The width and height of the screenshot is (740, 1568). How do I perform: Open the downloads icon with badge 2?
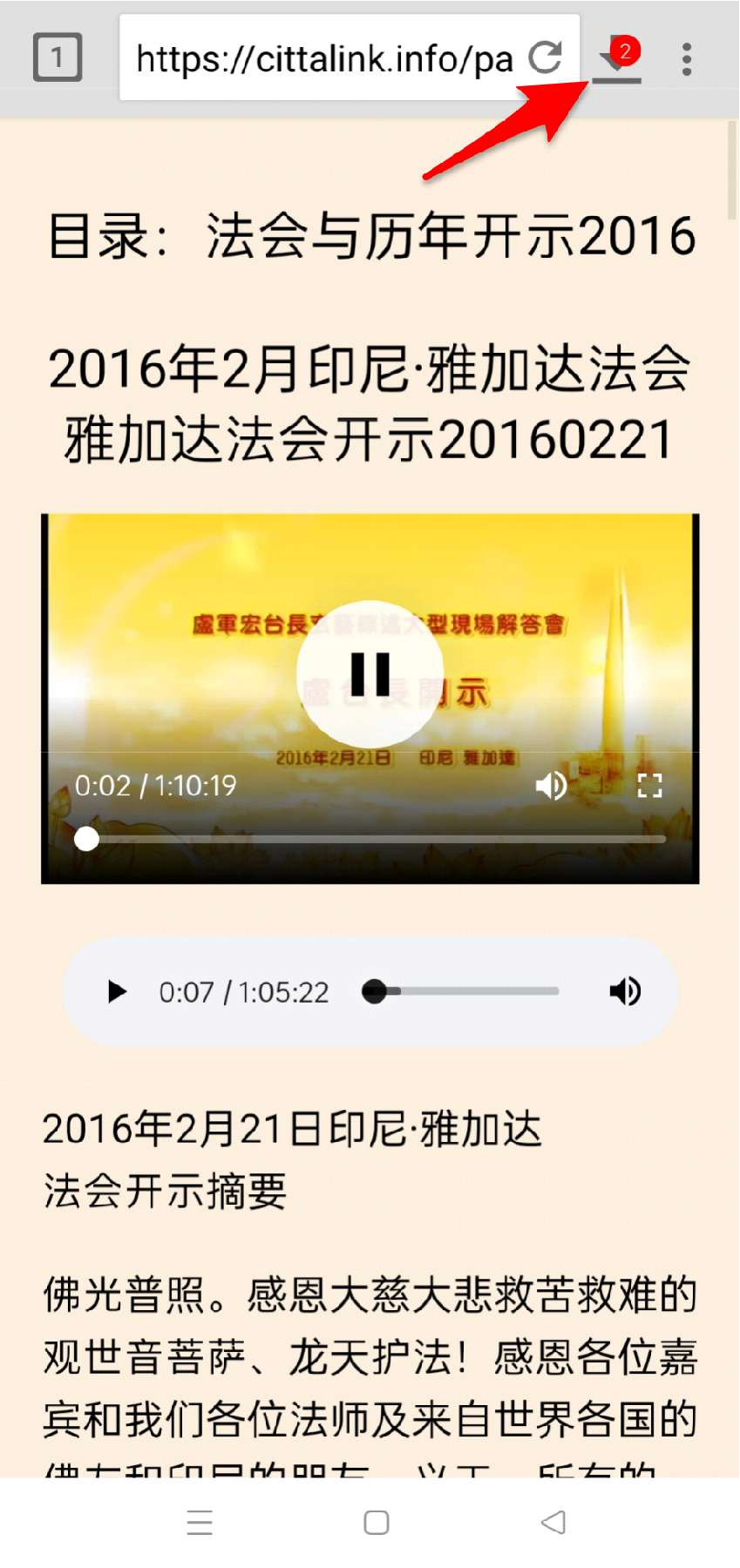[617, 61]
